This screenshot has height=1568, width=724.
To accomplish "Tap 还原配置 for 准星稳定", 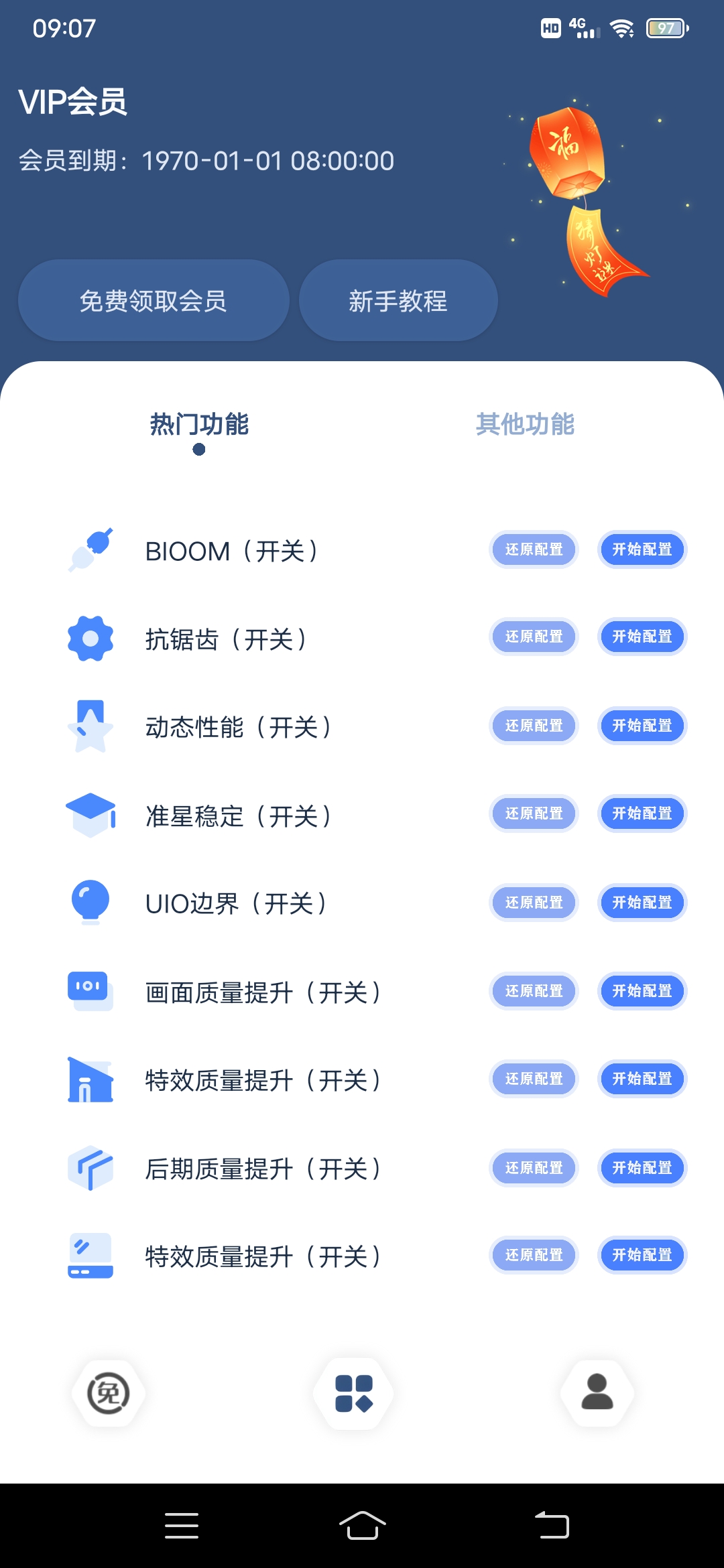I will pyautogui.click(x=534, y=813).
